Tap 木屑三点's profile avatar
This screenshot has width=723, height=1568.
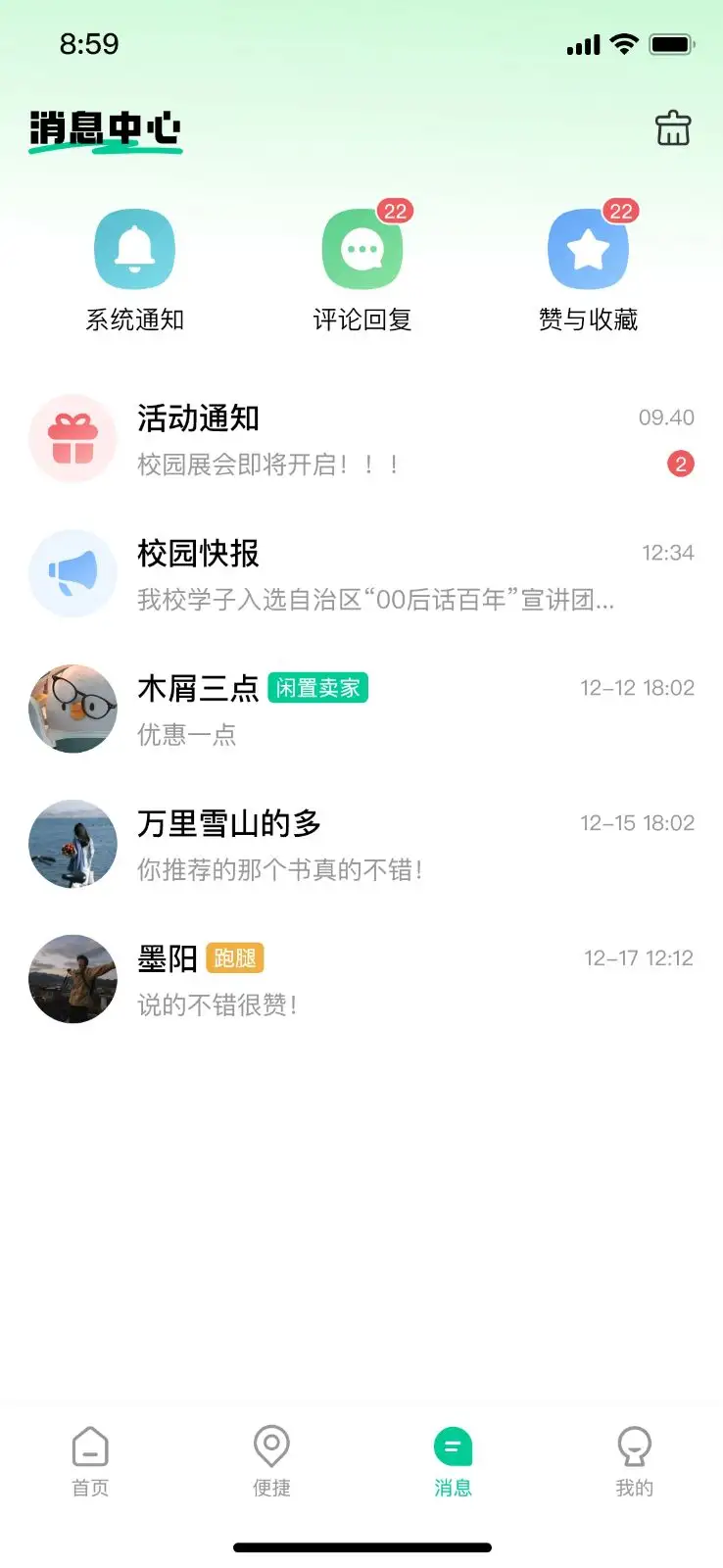[x=72, y=710]
